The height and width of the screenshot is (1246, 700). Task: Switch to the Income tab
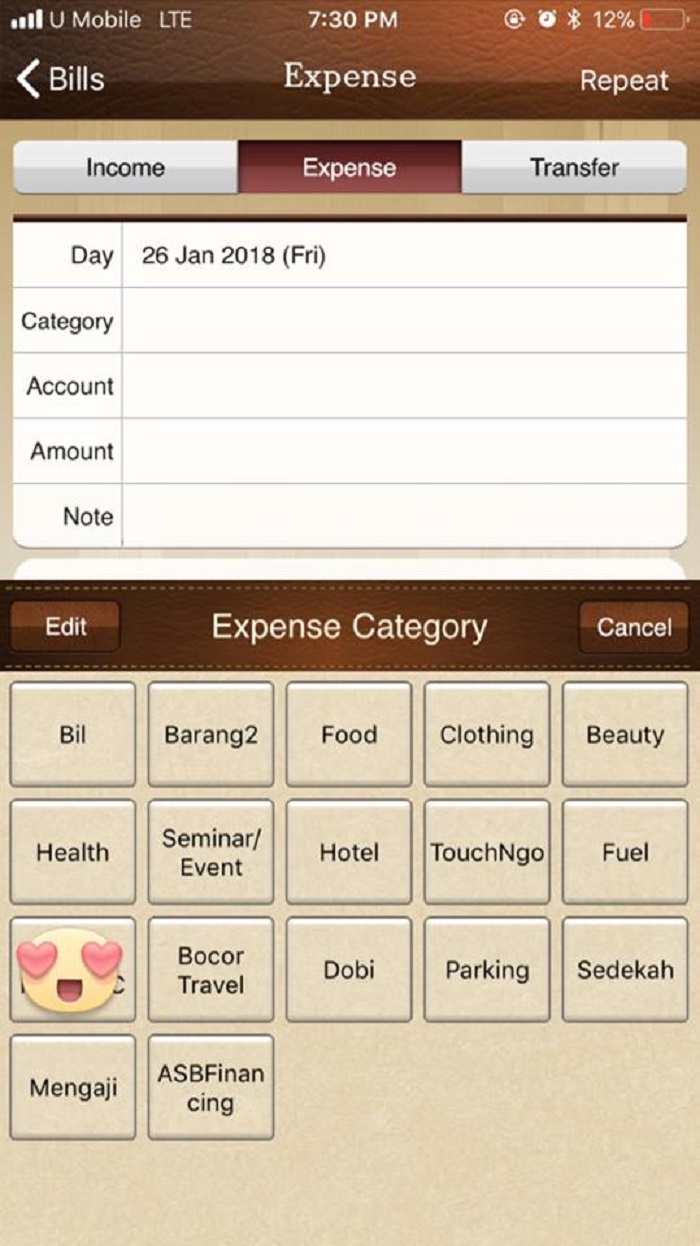(x=125, y=167)
